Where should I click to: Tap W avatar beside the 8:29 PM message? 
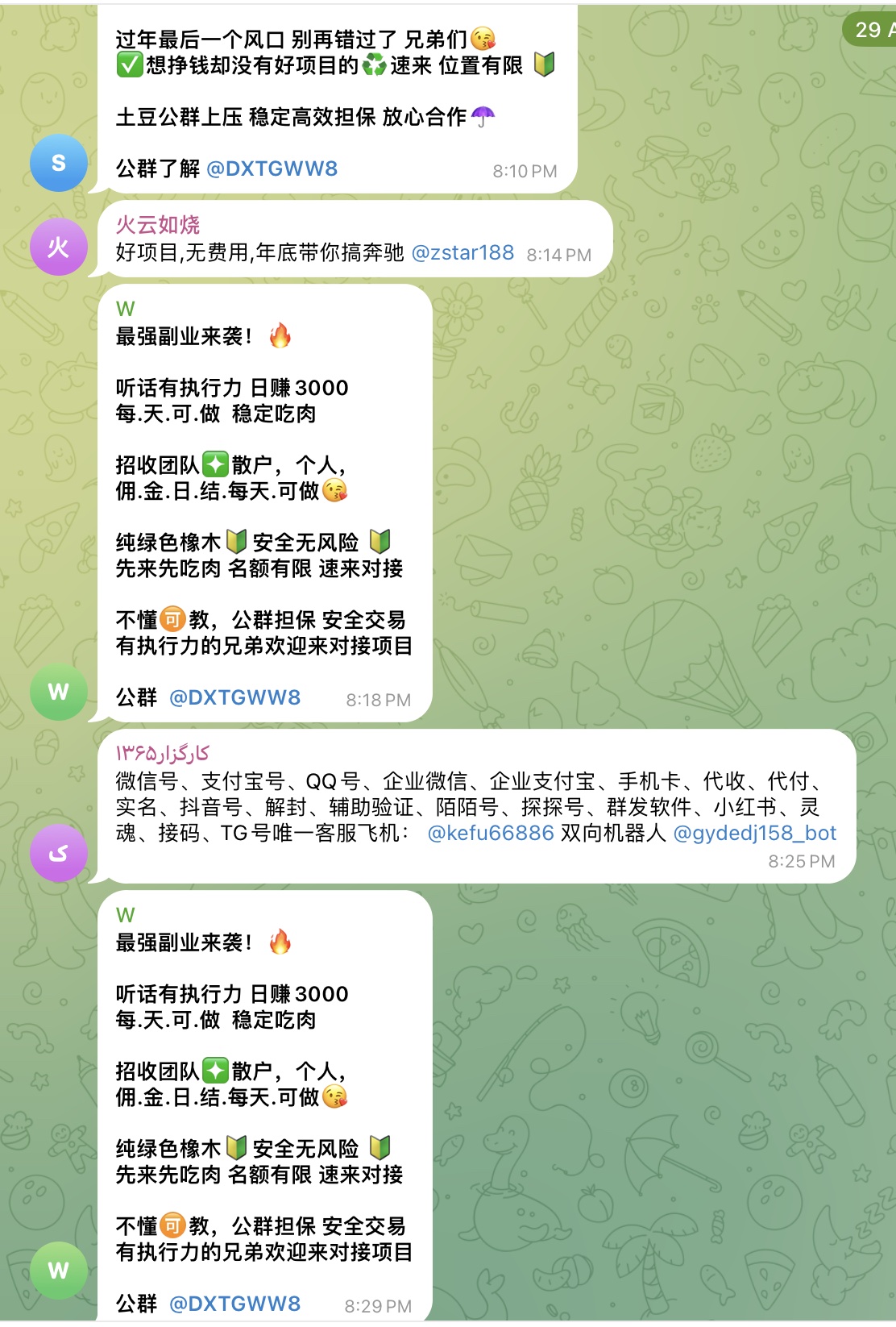59,1271
